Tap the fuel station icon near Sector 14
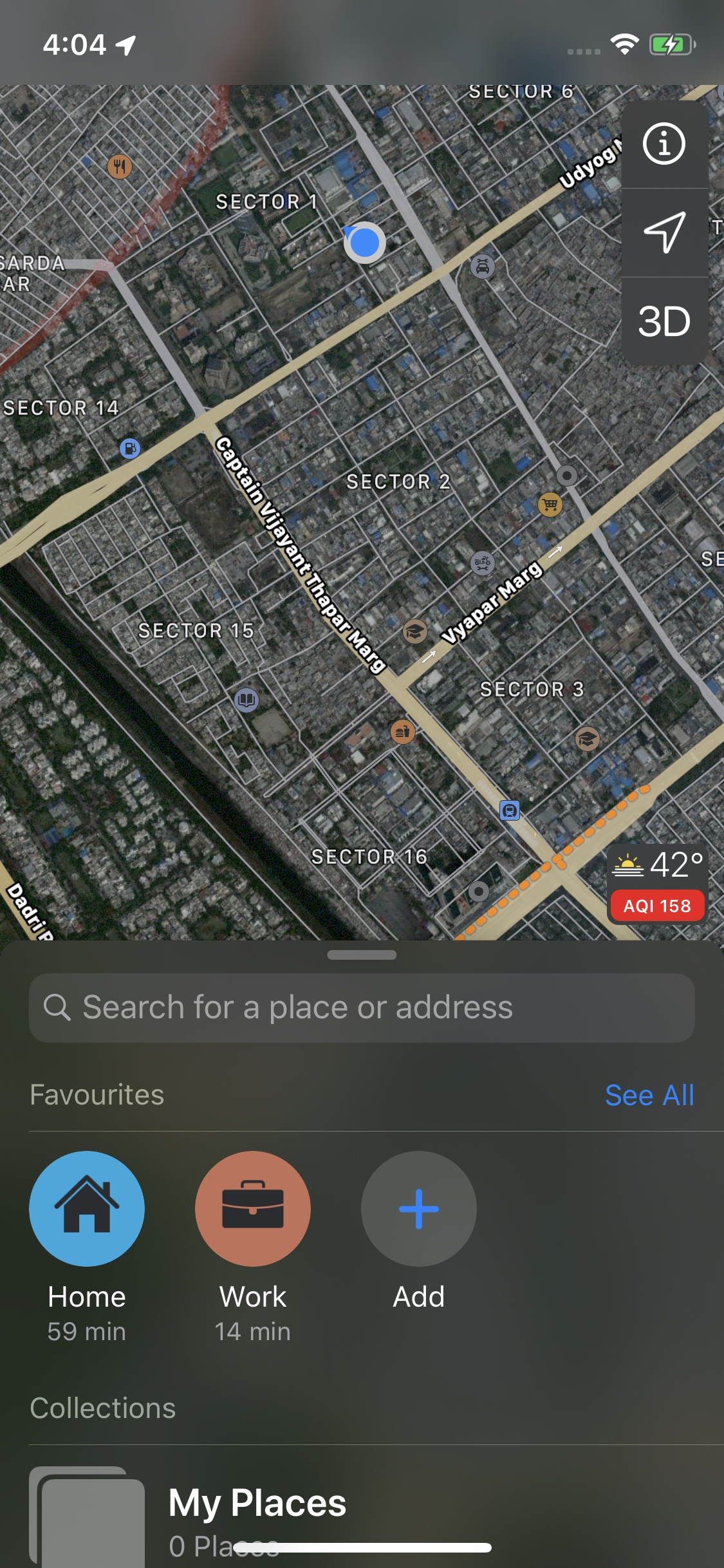 pos(130,449)
